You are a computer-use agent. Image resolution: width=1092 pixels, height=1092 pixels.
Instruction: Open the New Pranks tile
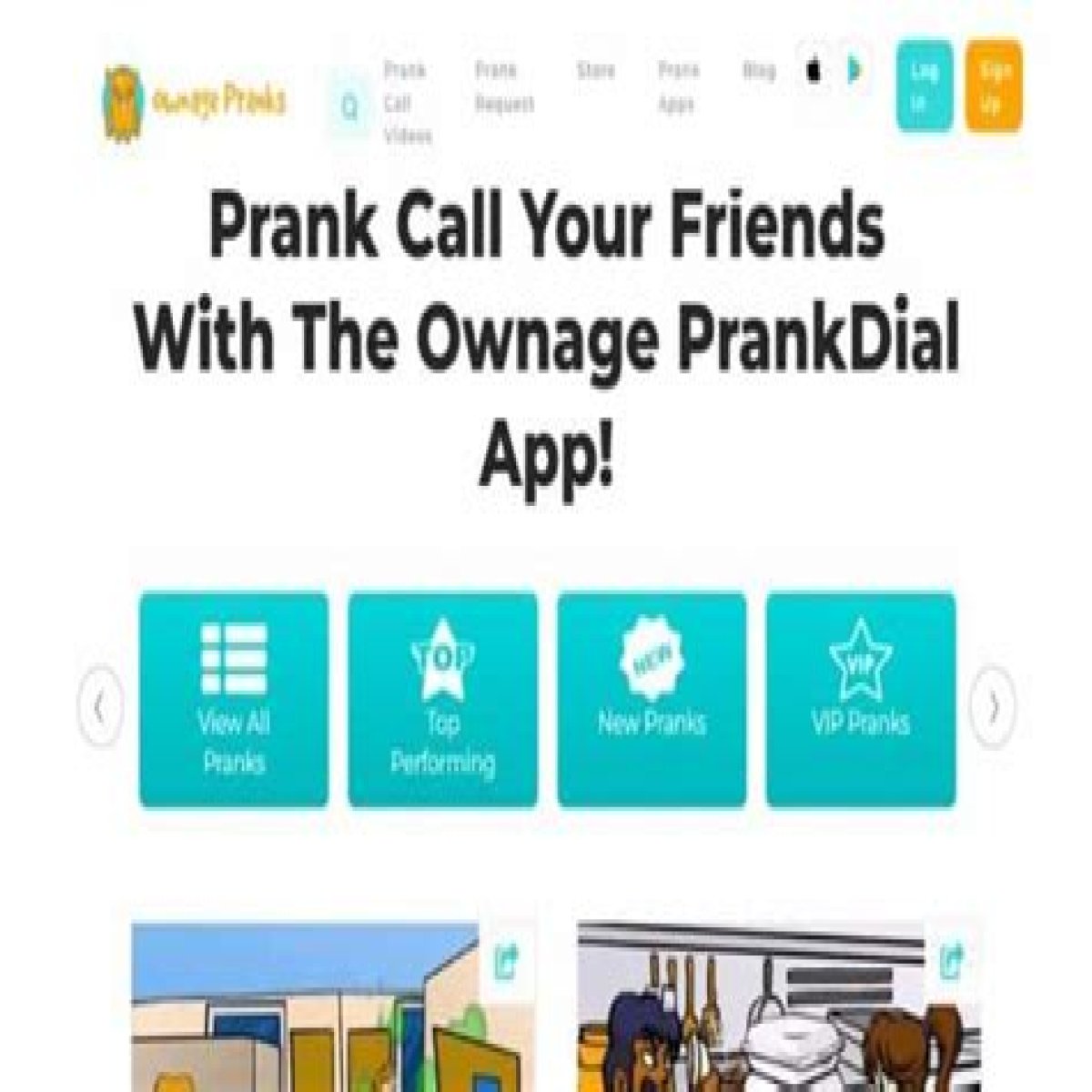(x=652, y=699)
